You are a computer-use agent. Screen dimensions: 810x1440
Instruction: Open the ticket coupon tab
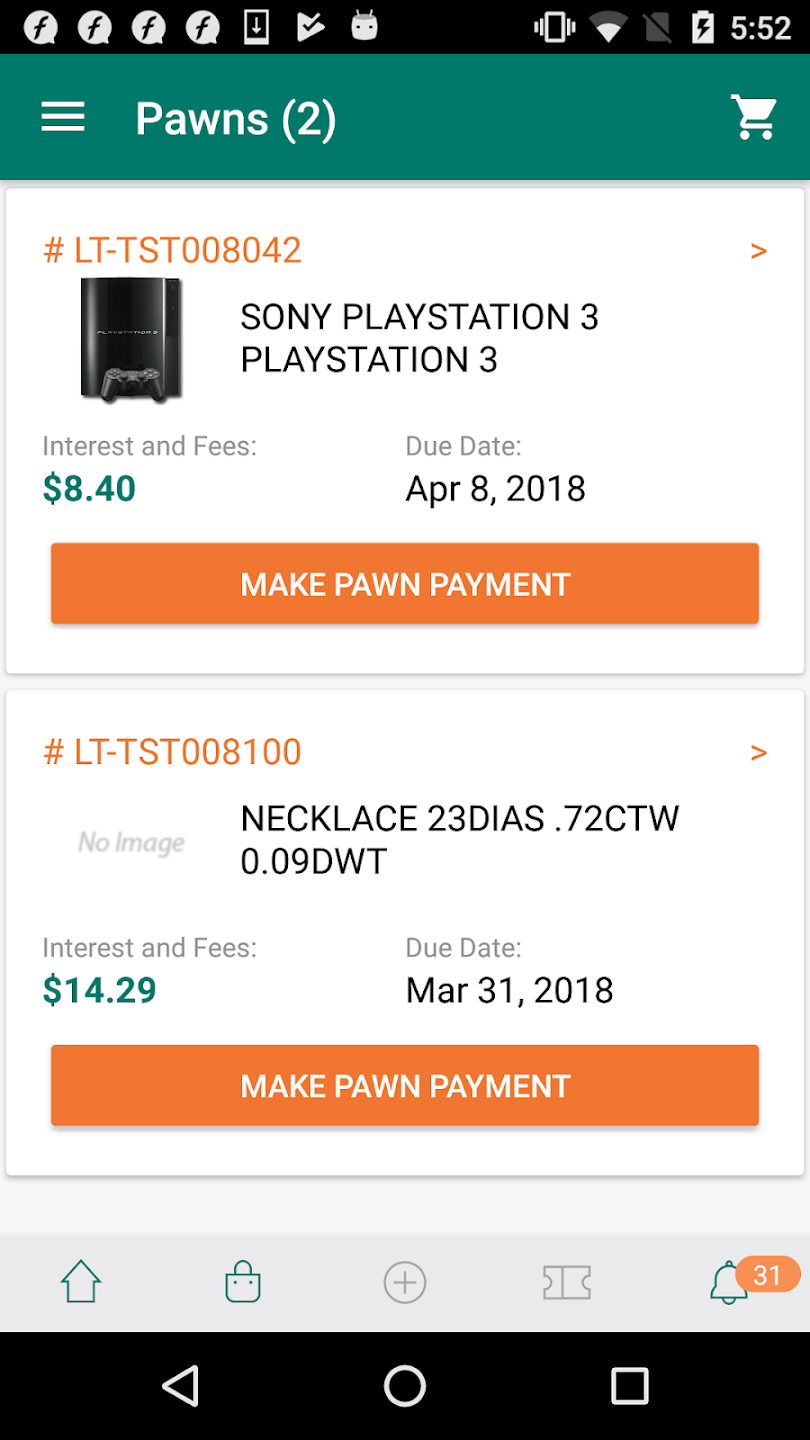567,1282
